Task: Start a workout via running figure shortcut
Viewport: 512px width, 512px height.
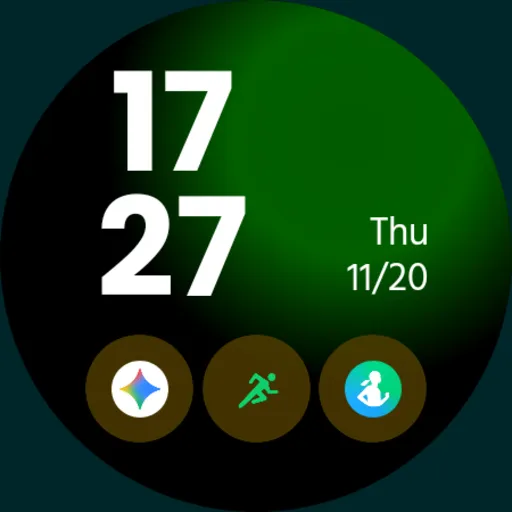Action: click(257, 389)
